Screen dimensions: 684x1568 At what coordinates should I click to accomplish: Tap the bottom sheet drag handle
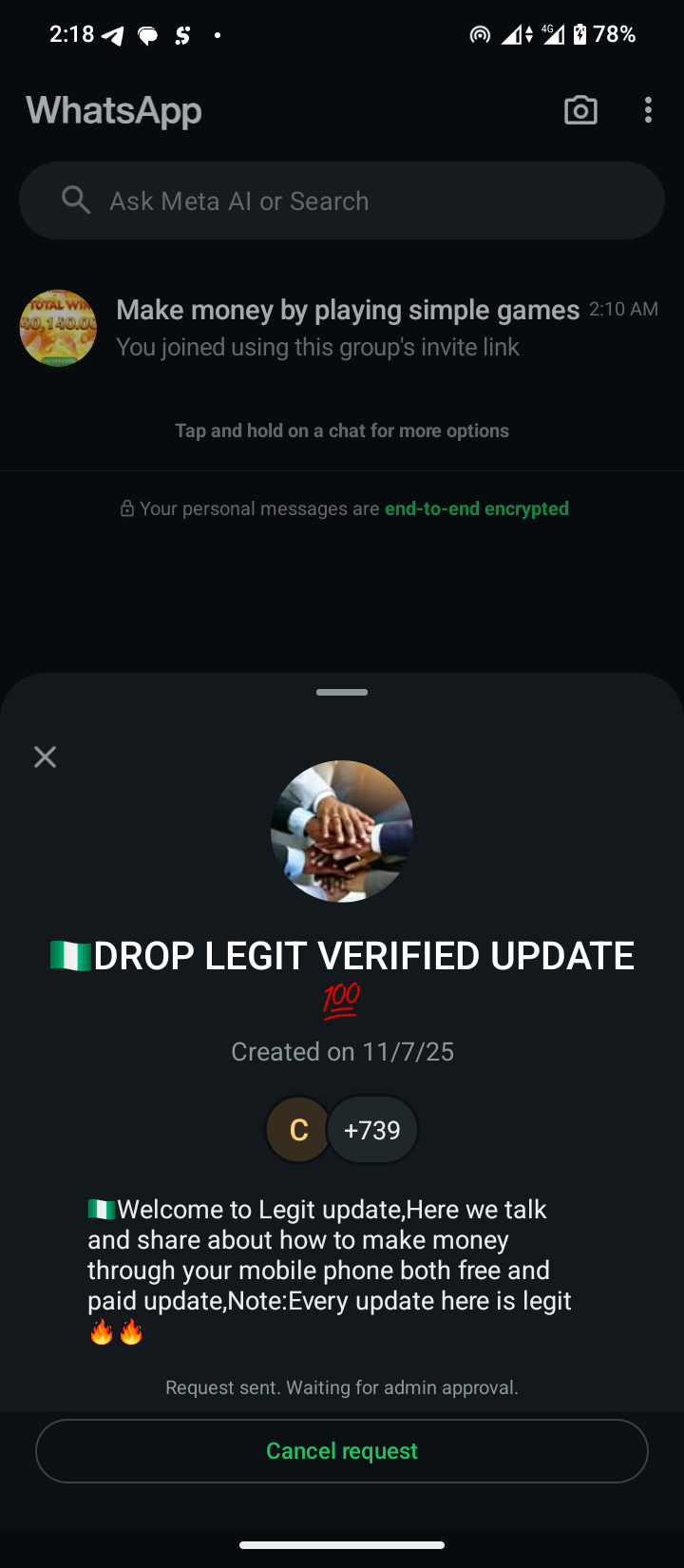(342, 692)
